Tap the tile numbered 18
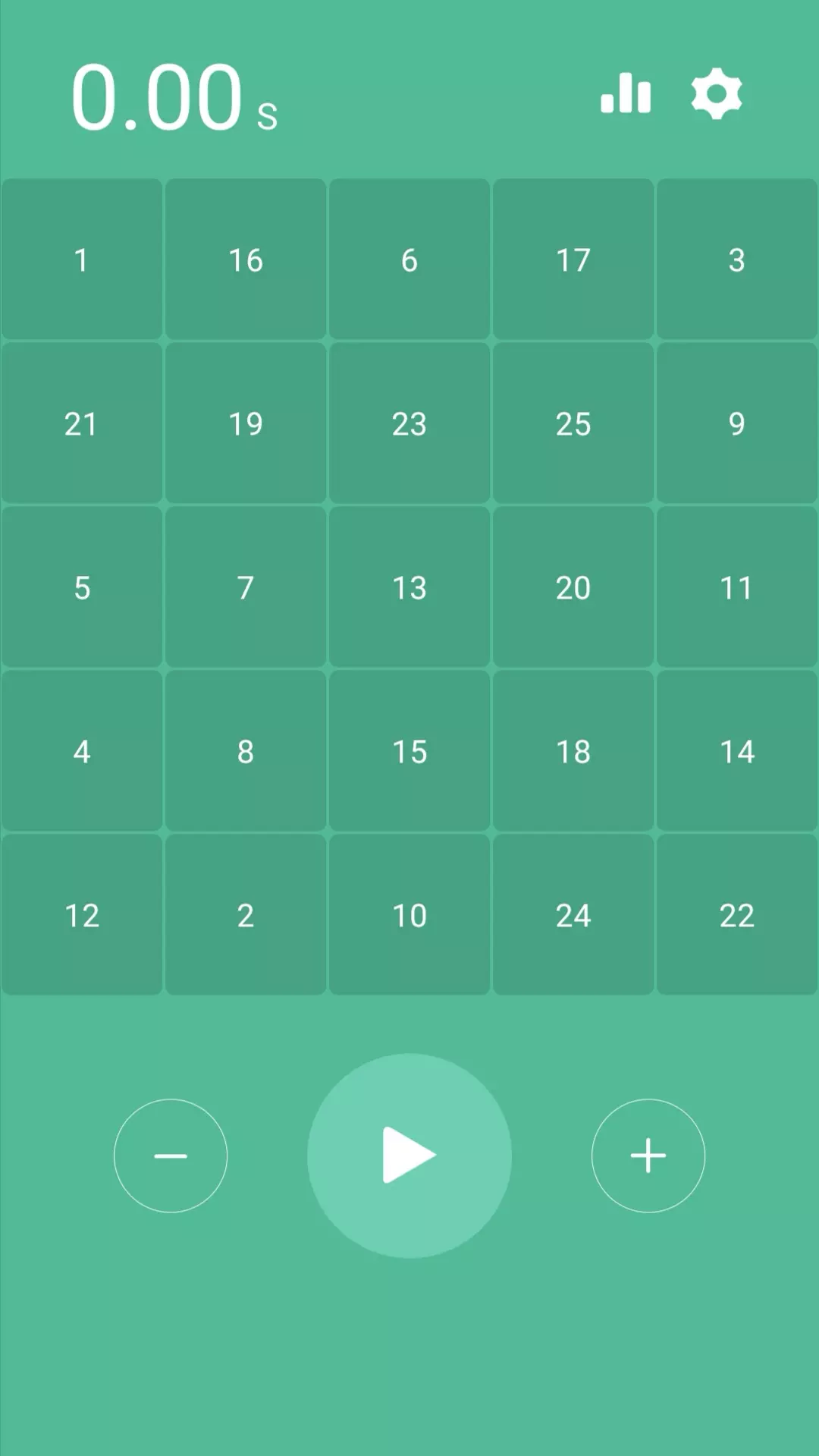819x1456 pixels. pos(573,751)
